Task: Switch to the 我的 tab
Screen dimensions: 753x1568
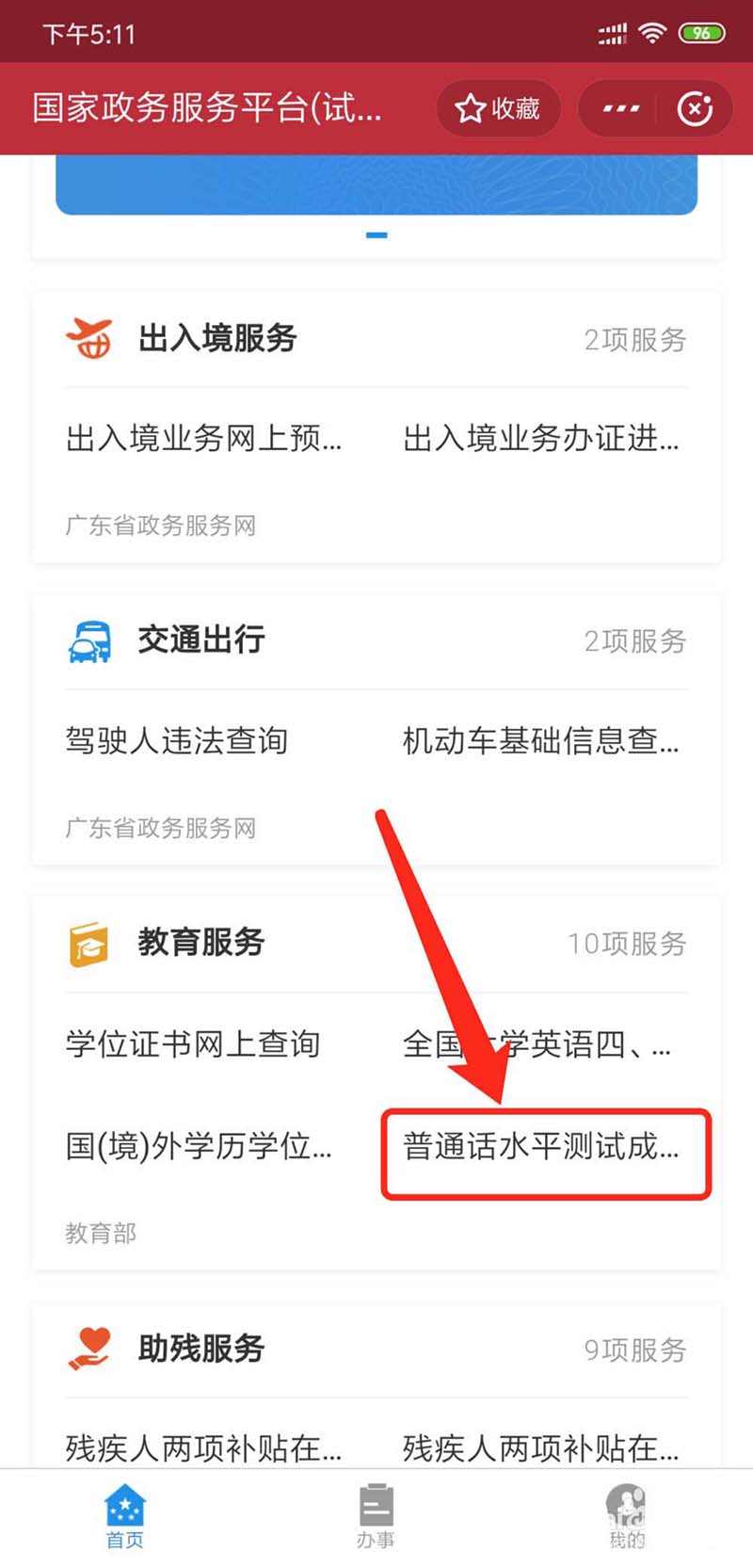Action: point(627,1516)
